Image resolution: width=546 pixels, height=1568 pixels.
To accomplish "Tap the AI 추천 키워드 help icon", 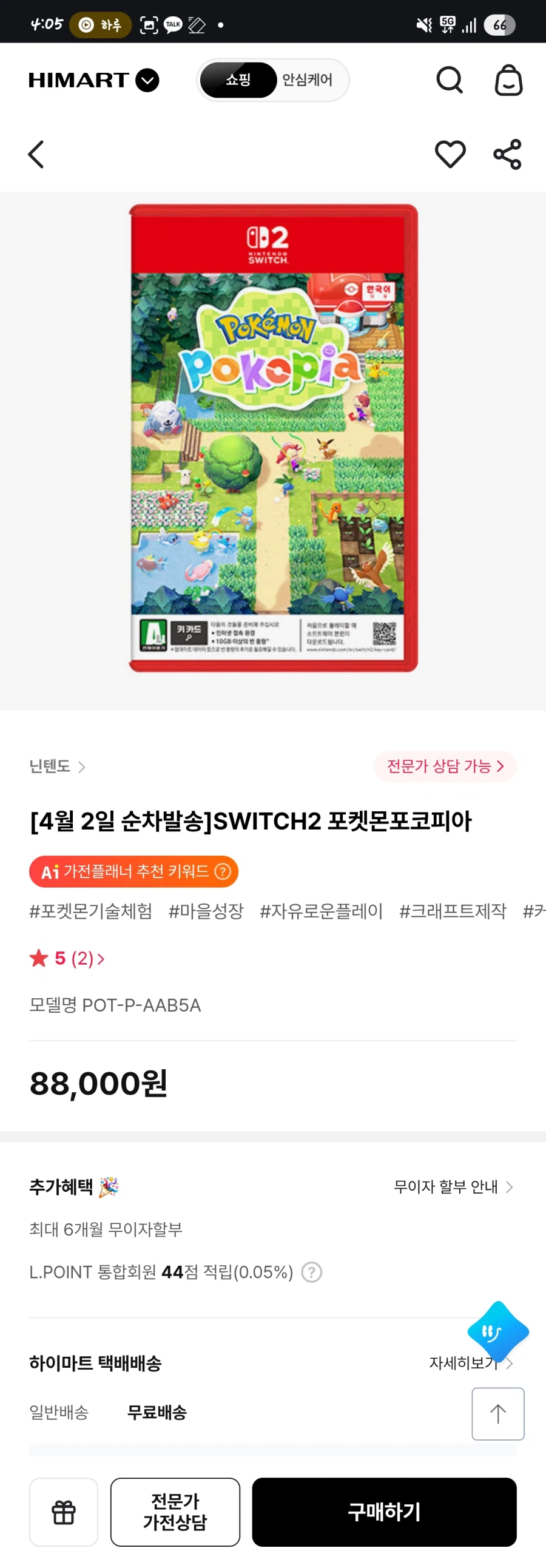I will click(223, 871).
